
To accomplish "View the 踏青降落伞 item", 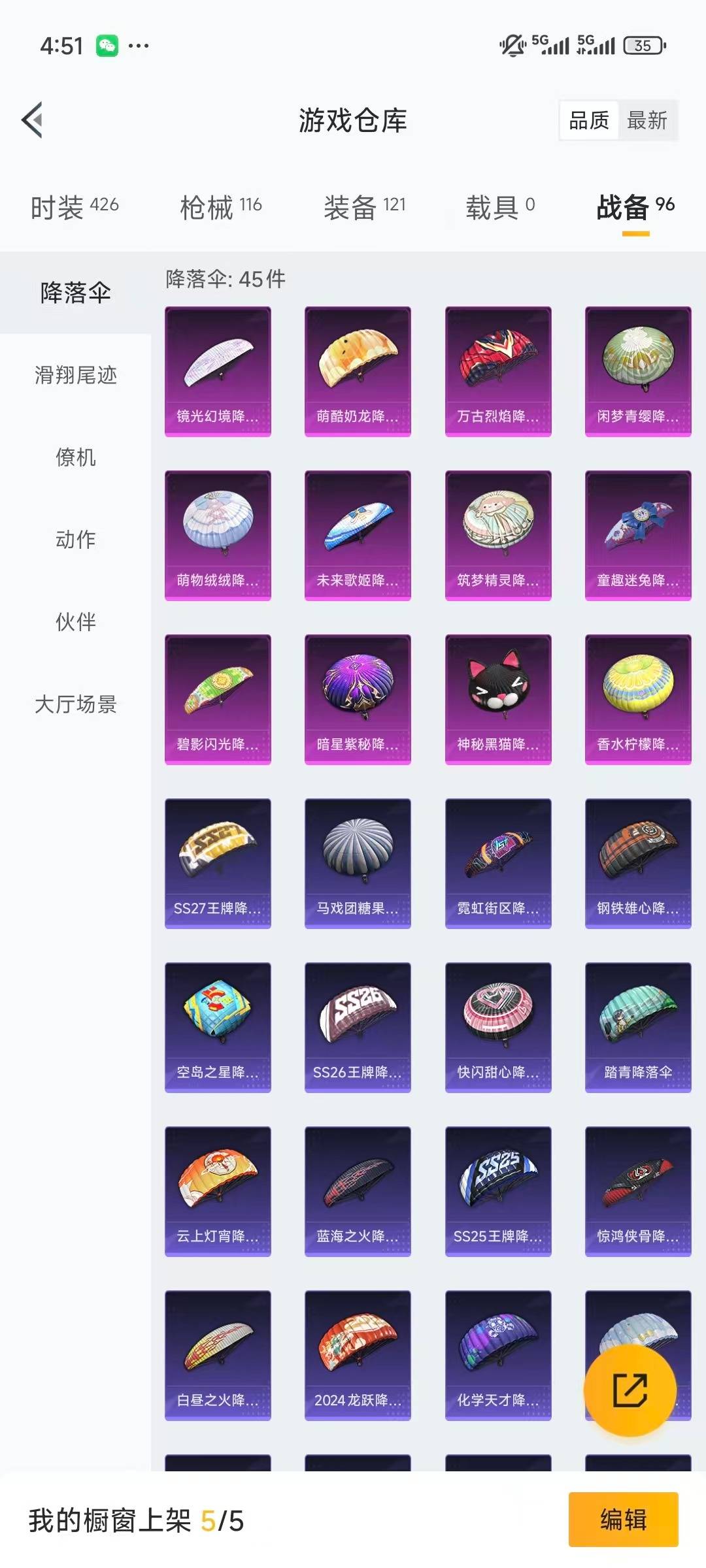I will coord(638,1027).
